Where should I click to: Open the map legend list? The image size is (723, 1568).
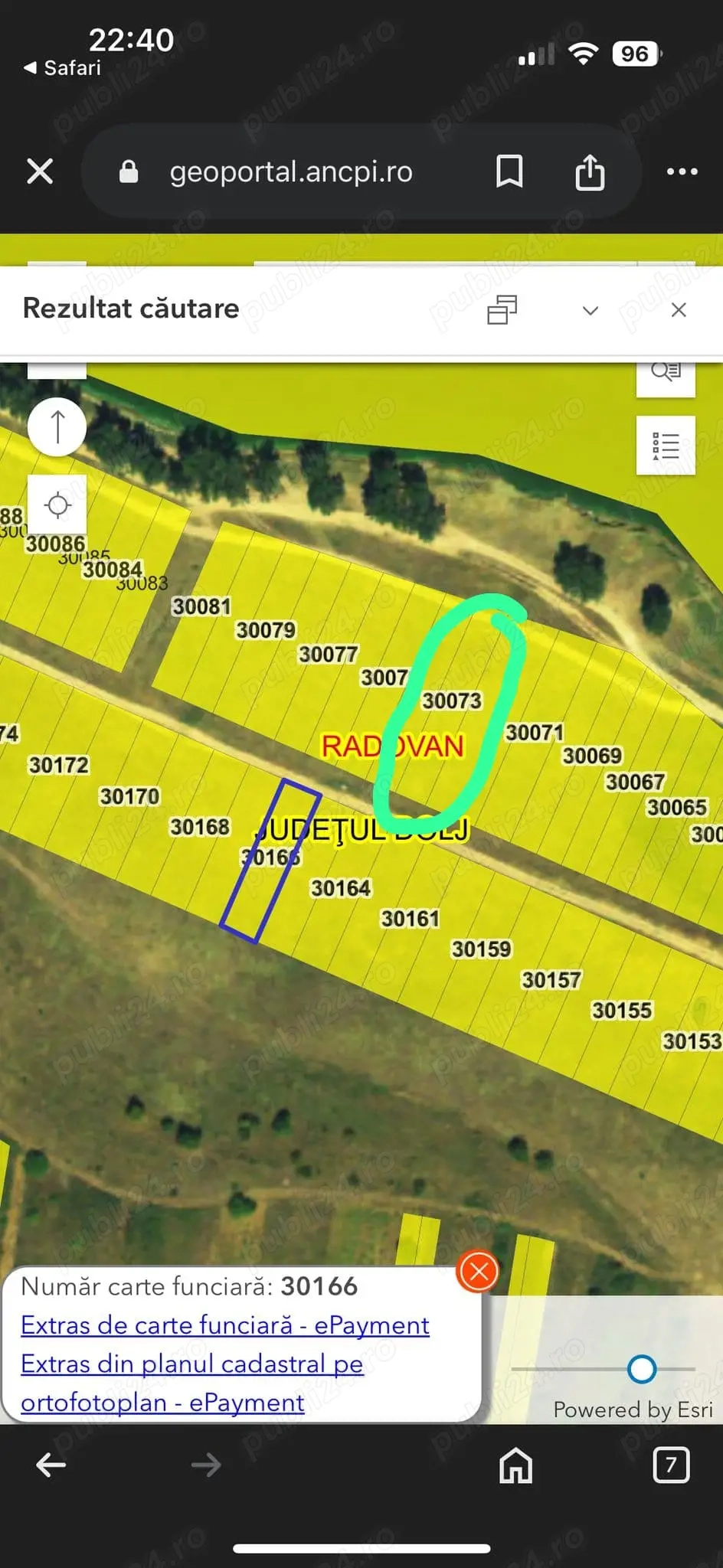click(666, 446)
